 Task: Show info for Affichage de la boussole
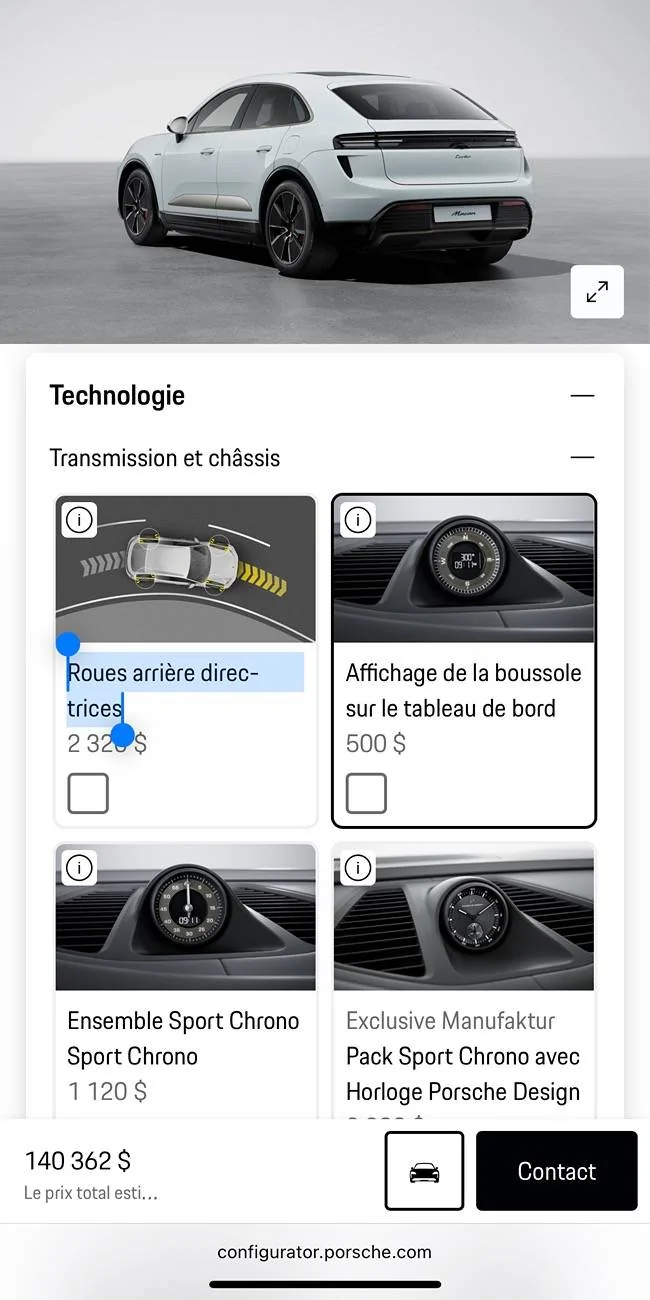[x=358, y=520]
